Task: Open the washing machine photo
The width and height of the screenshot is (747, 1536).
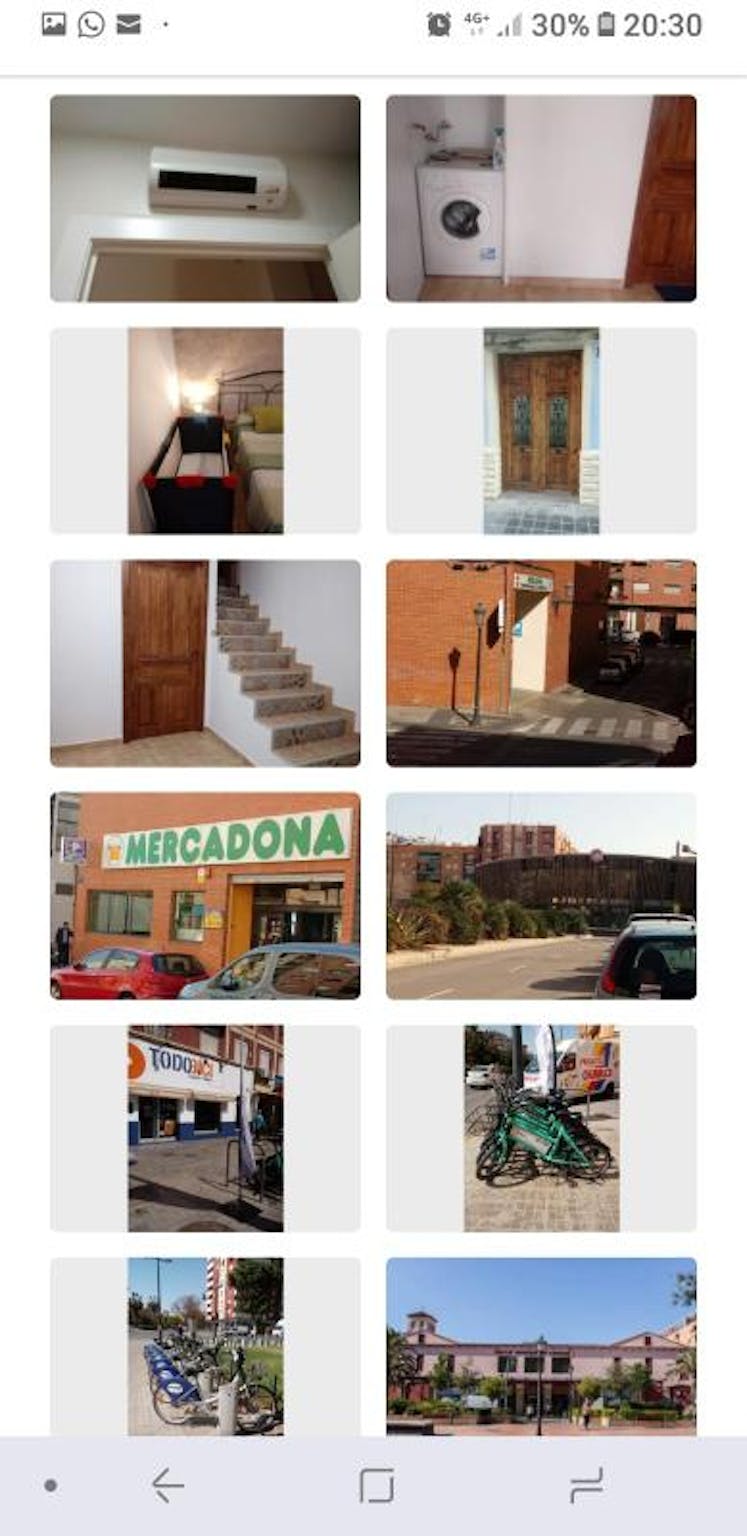Action: coord(541,198)
